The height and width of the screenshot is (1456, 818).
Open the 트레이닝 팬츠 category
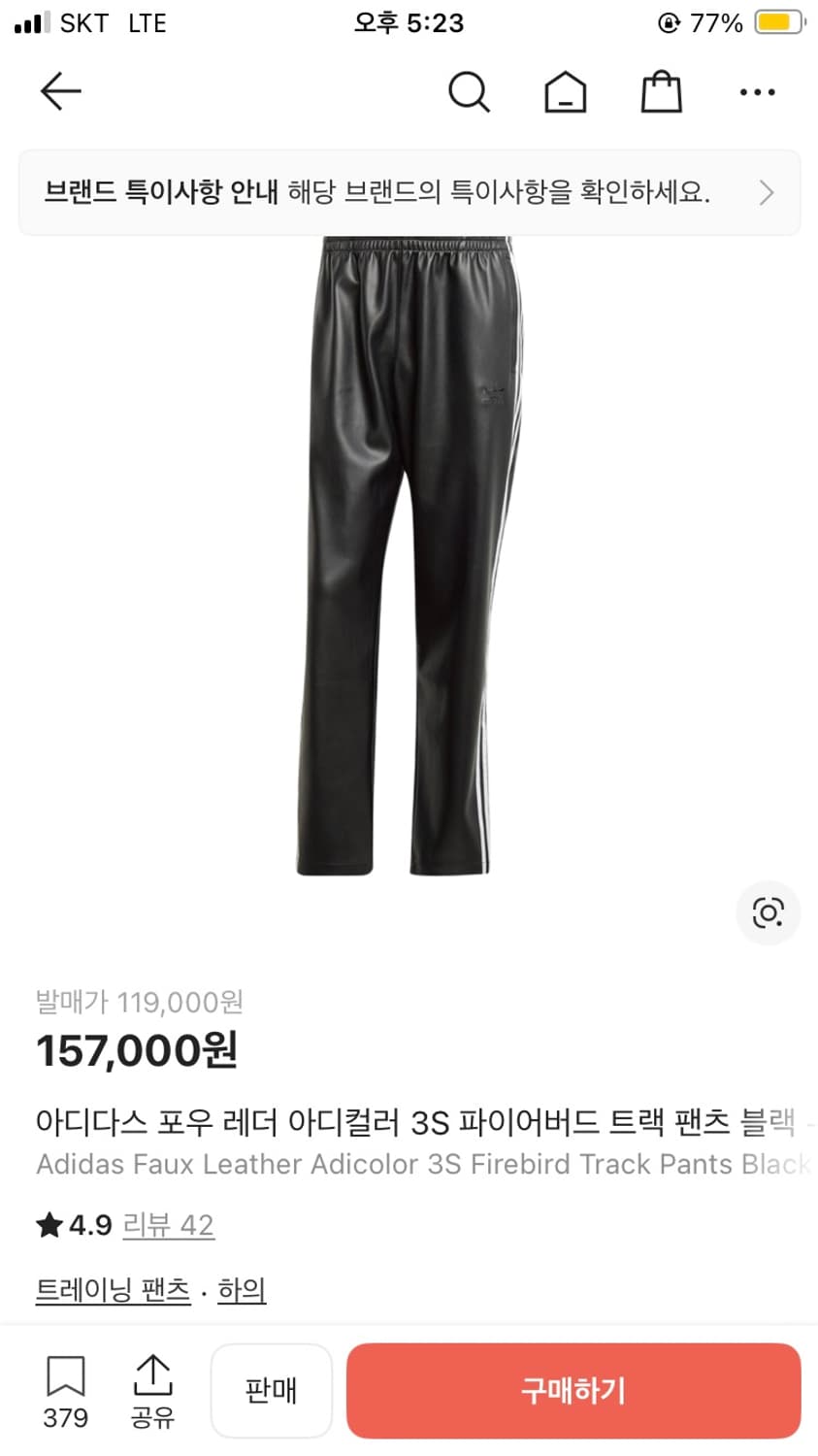(114, 1290)
